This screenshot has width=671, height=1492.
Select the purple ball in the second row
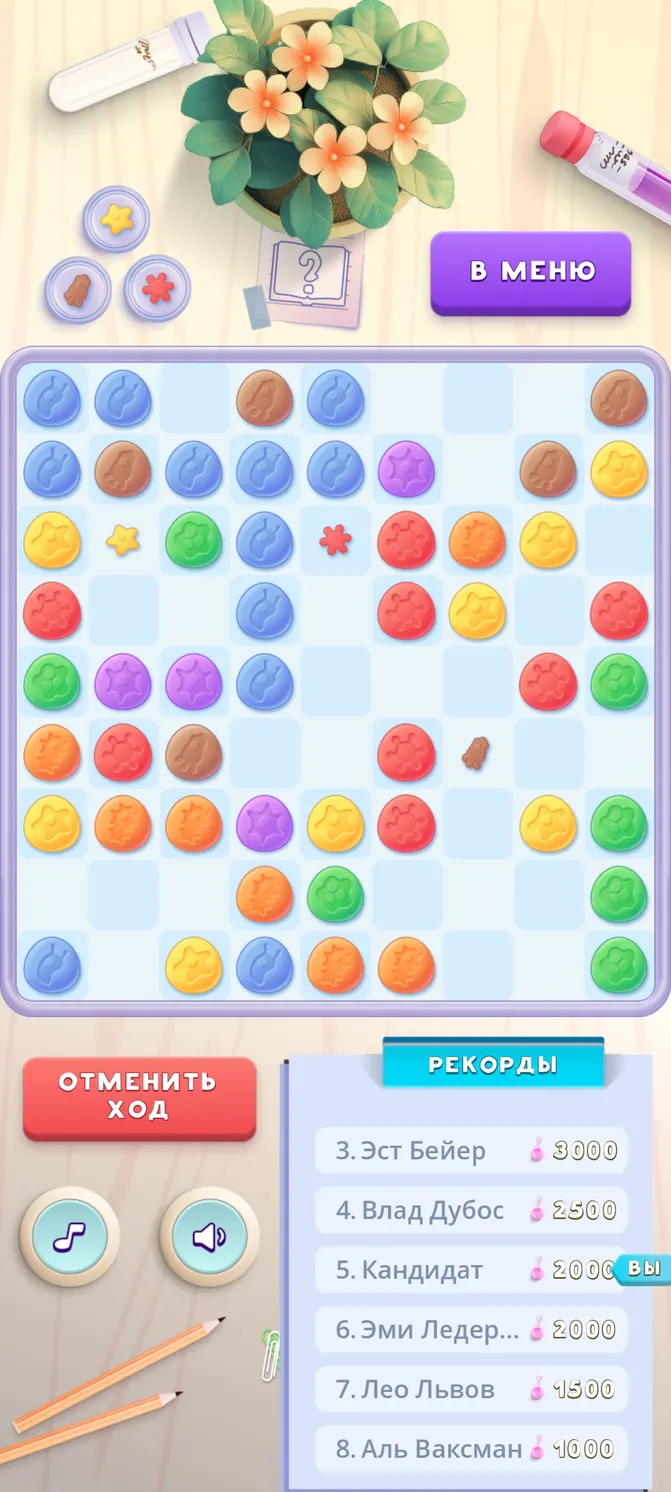(x=406, y=469)
